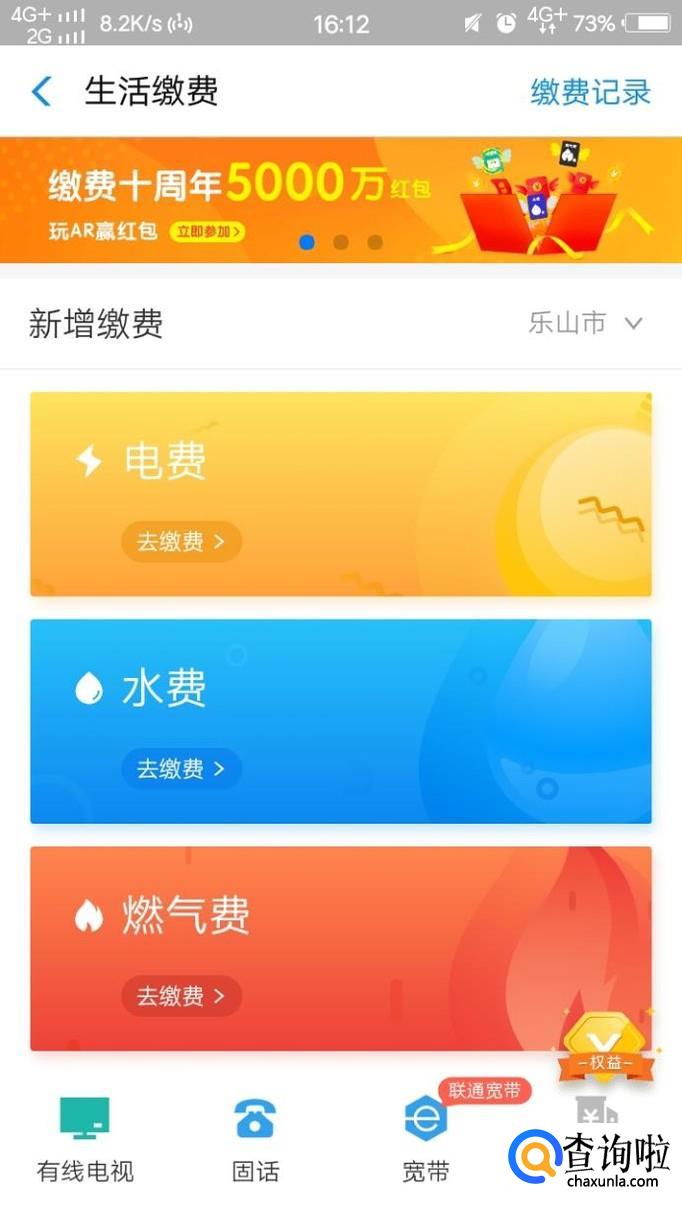The height and width of the screenshot is (1212, 682).
Task: Tap 去缴费 under 电费
Action: tap(181, 542)
